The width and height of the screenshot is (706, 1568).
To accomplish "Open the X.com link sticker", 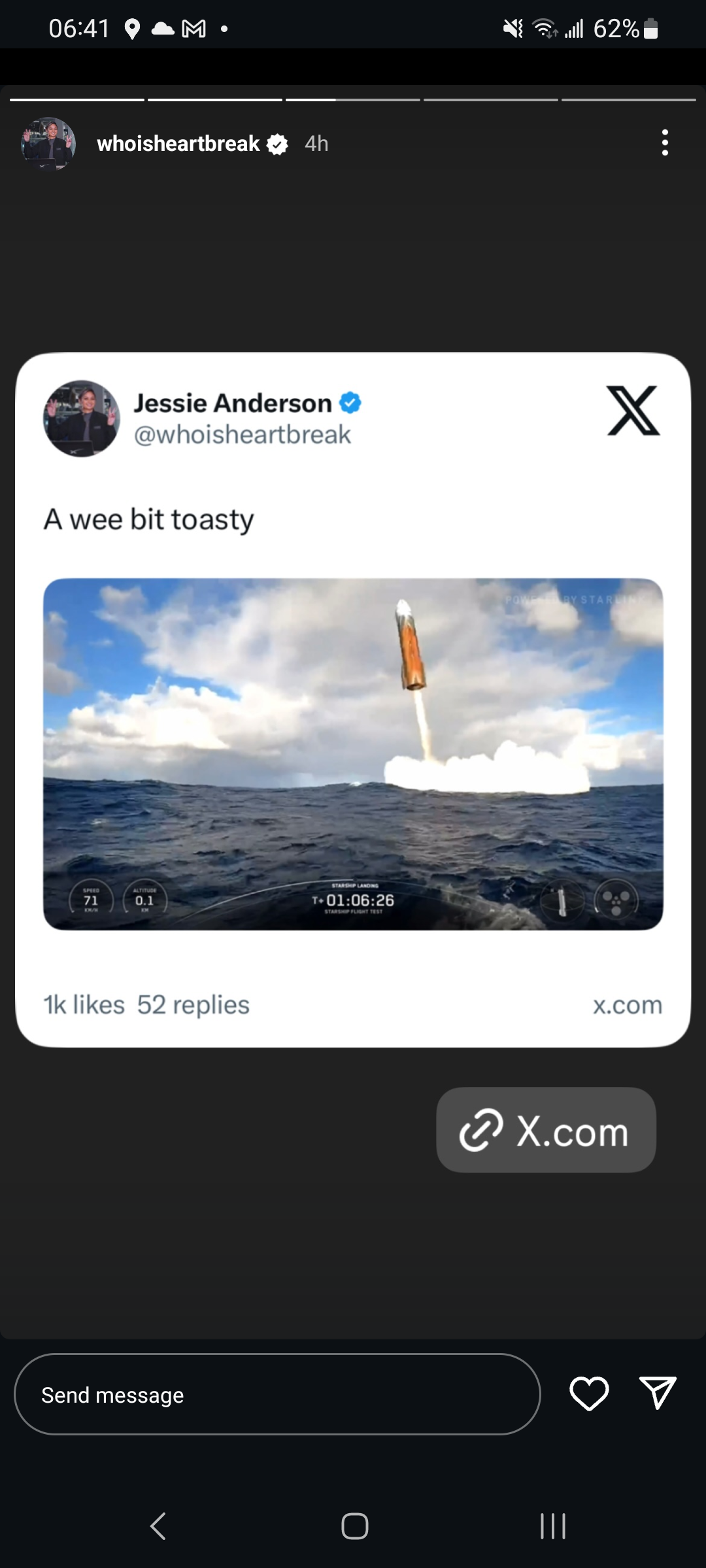I will [x=546, y=1130].
